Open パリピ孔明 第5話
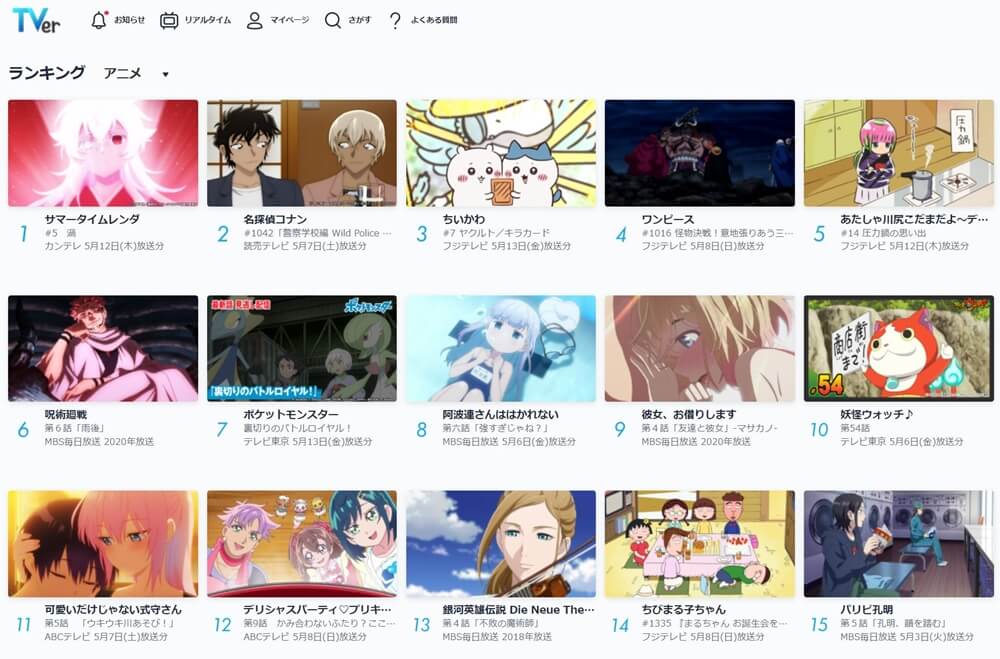The height and width of the screenshot is (659, 1000). pyautogui.click(x=898, y=544)
